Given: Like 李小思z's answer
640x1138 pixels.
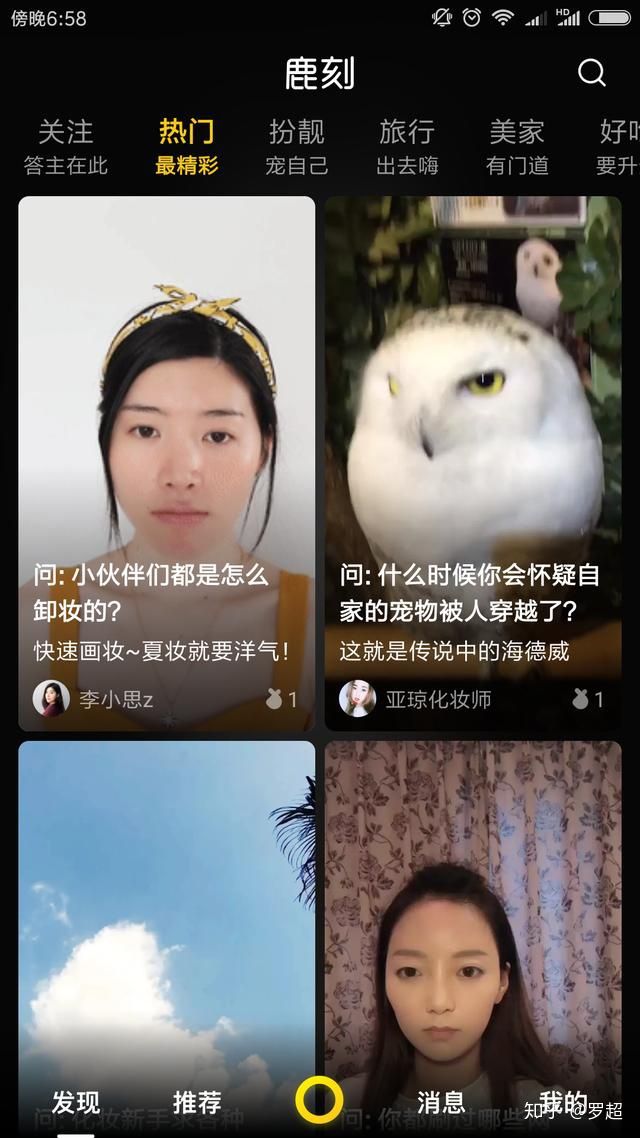Looking at the screenshot, I should coord(281,699).
